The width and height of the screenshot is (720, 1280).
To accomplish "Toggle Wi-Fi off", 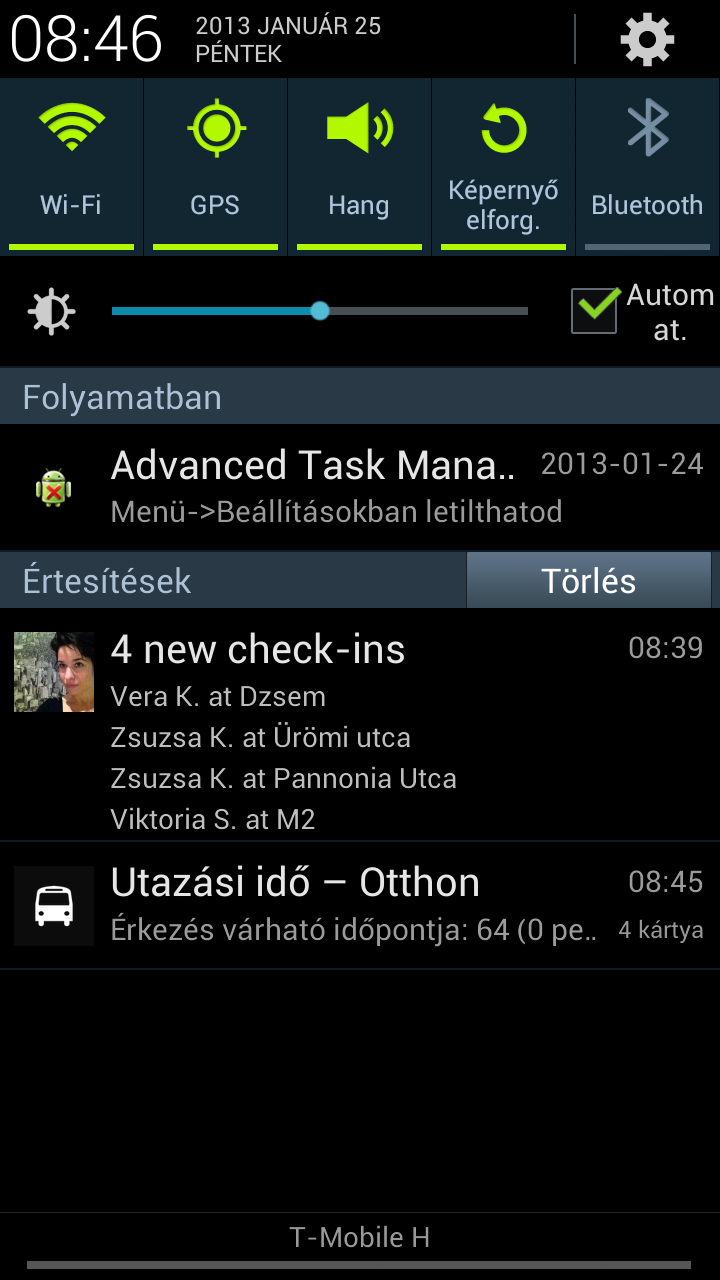I will tap(71, 167).
